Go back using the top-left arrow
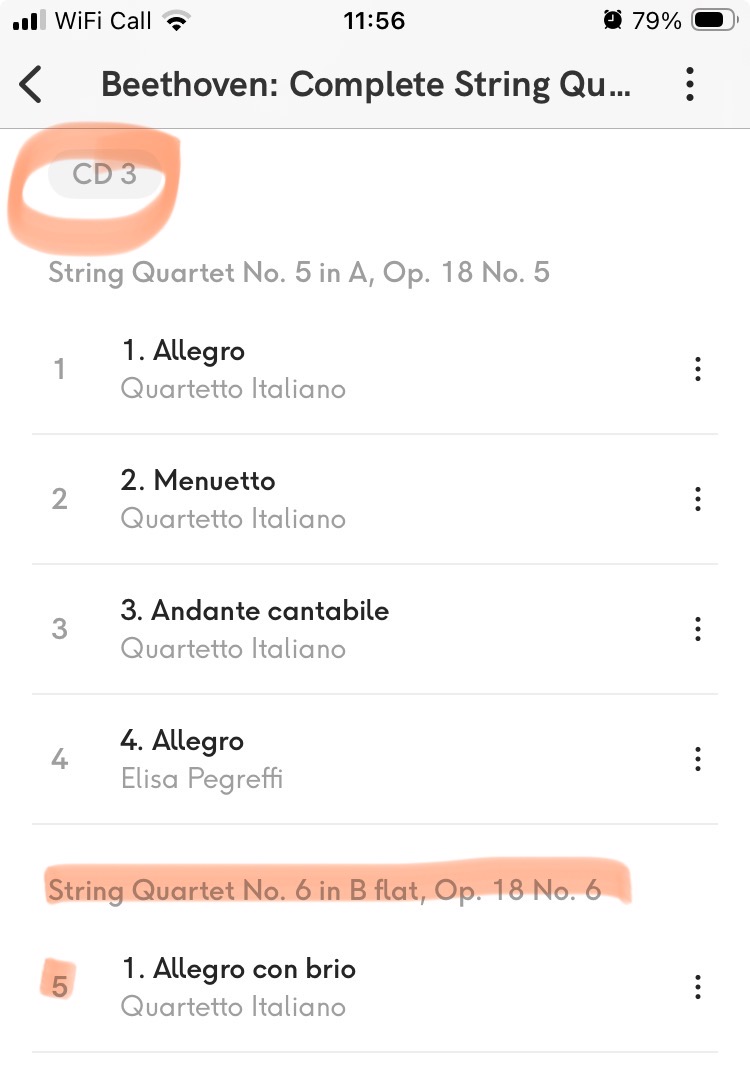Image resolution: width=750 pixels, height=1082 pixels. click(31, 85)
